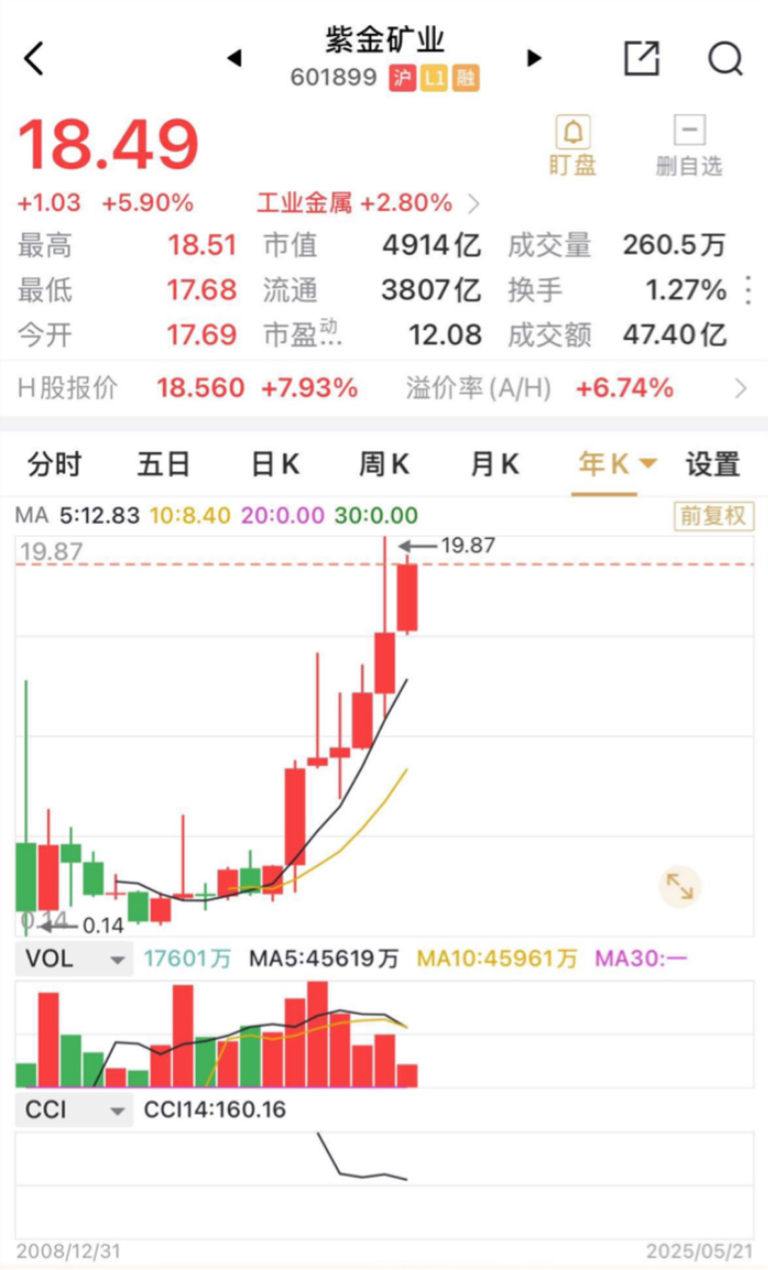The image size is (768, 1270).
Task: Open chart 设置 settings
Action: click(713, 464)
